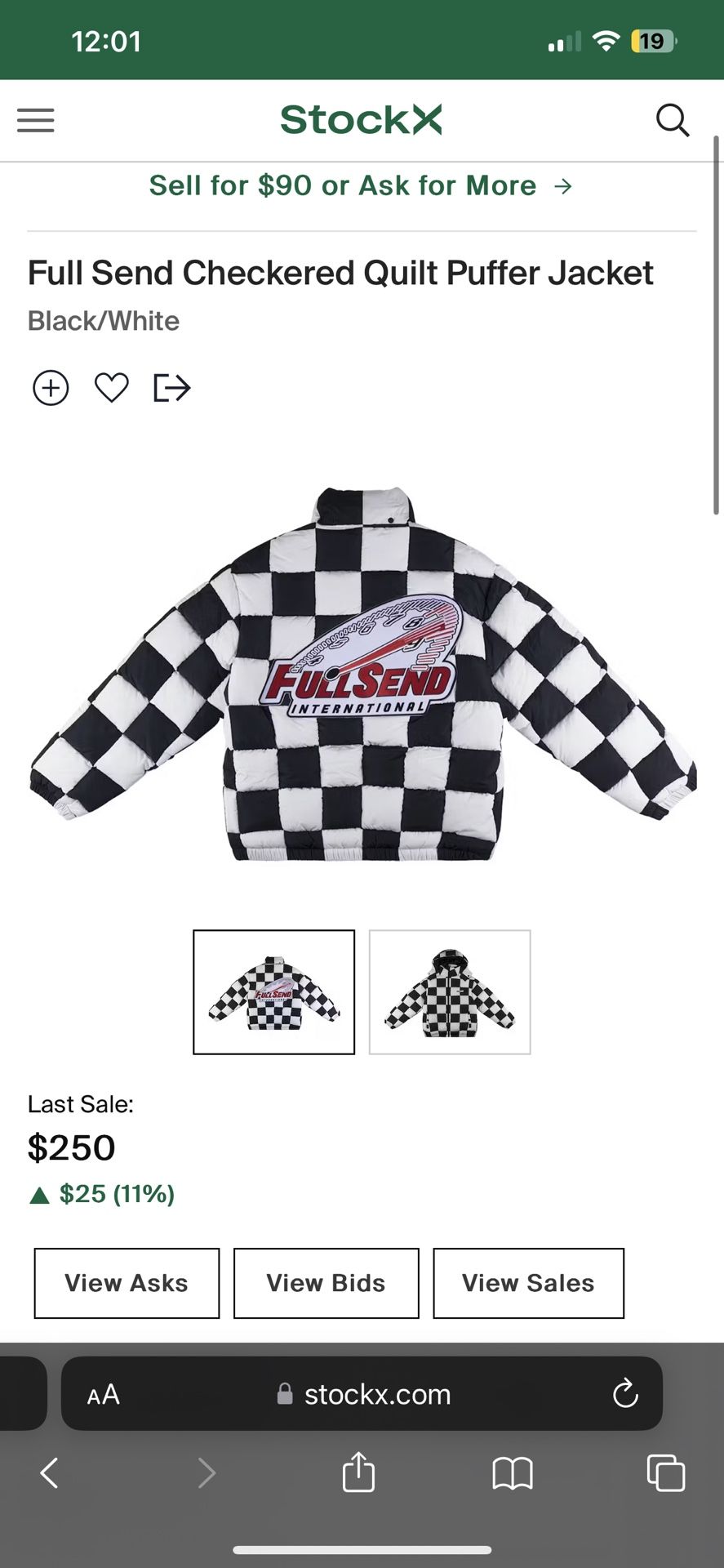Select the back-view jacket thumbnail

(x=273, y=992)
